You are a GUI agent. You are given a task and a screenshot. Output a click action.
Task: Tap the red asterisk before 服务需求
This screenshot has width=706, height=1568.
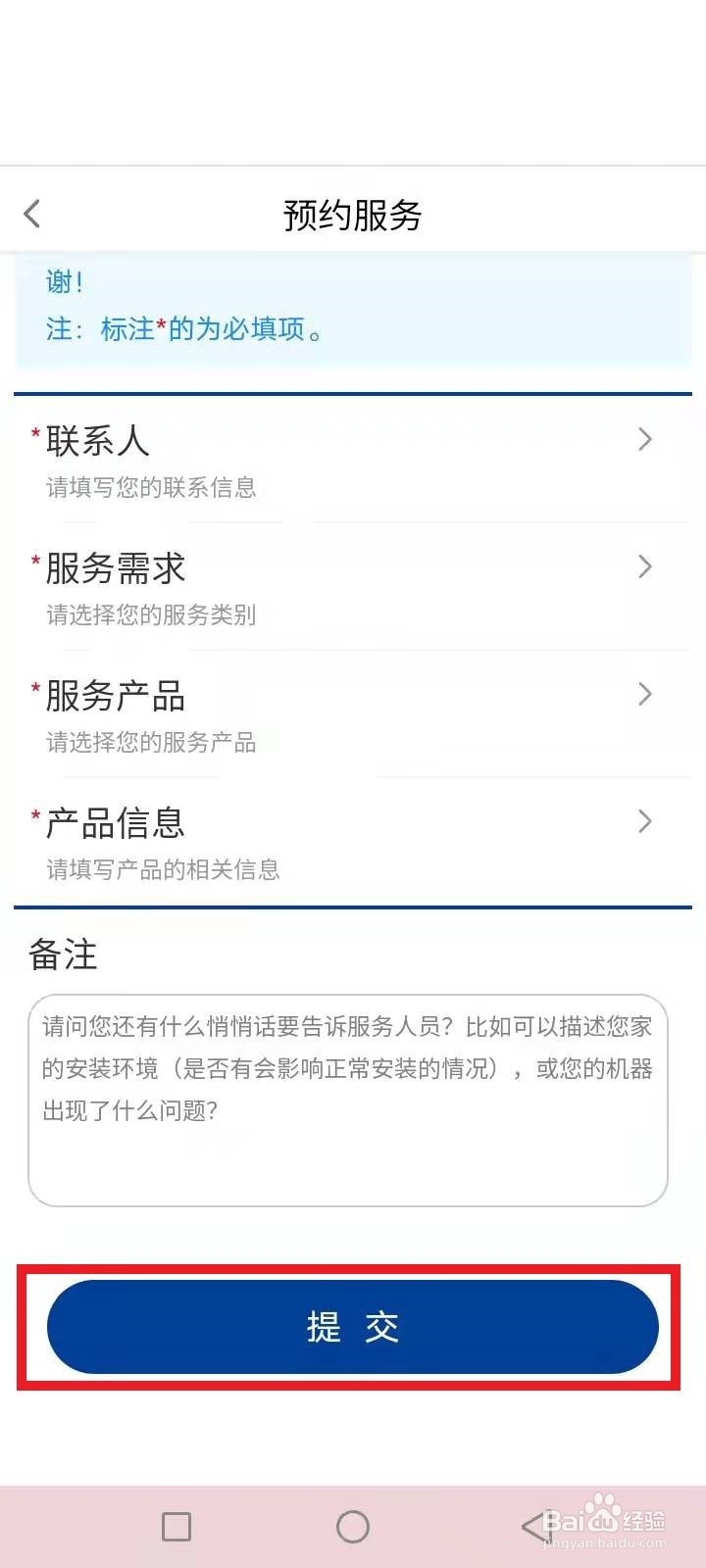click(35, 562)
